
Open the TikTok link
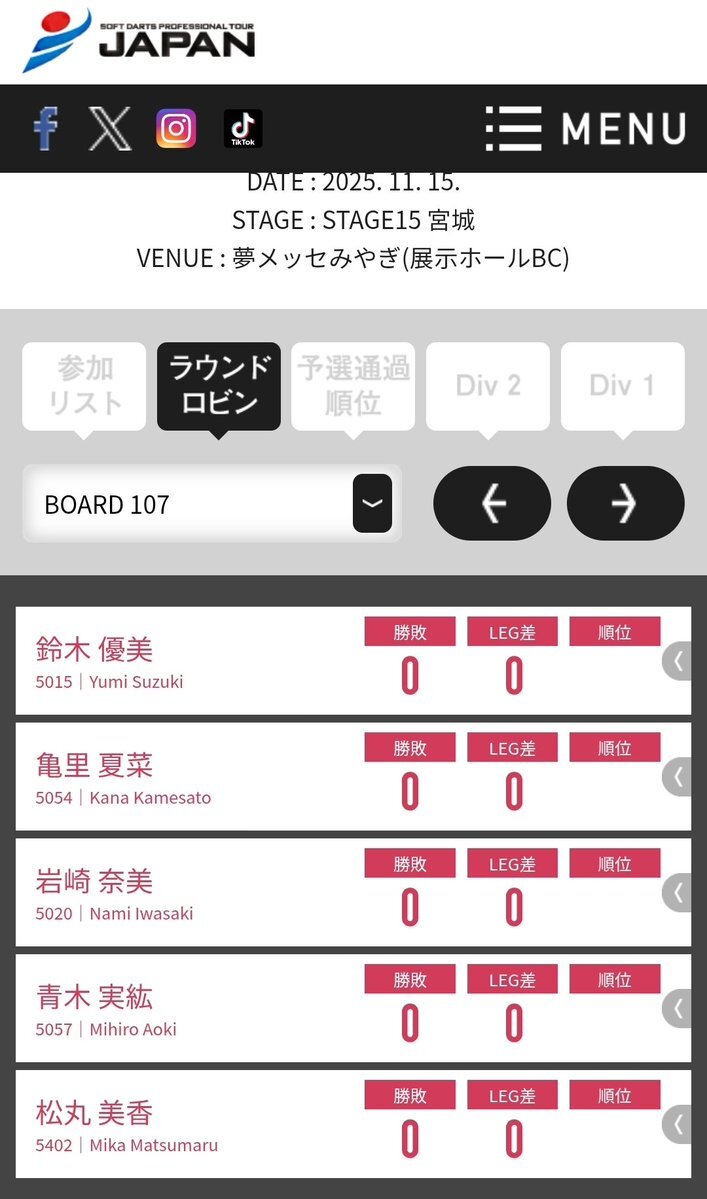click(243, 129)
